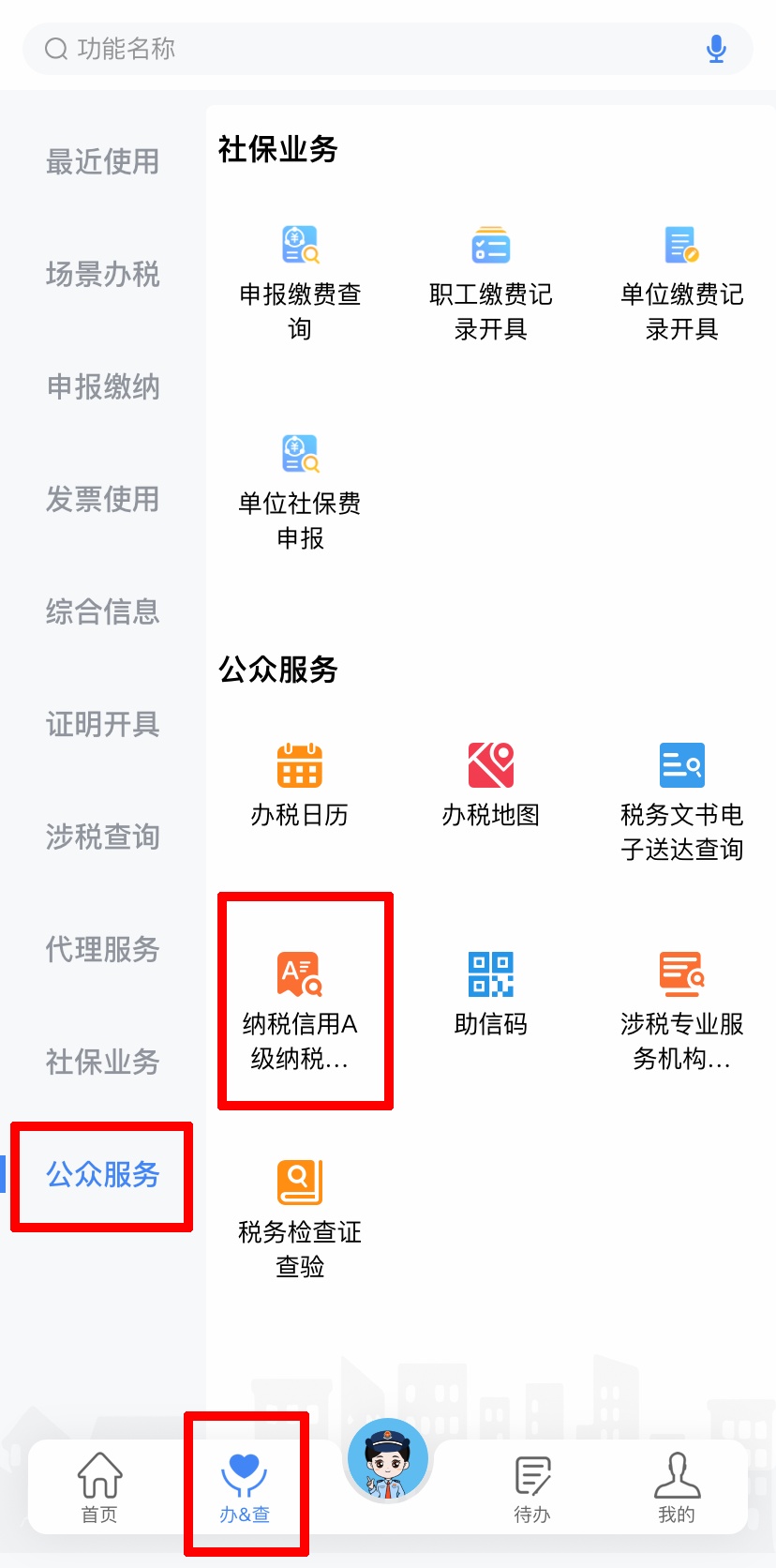Open the 我的 profile tab

click(x=677, y=1487)
